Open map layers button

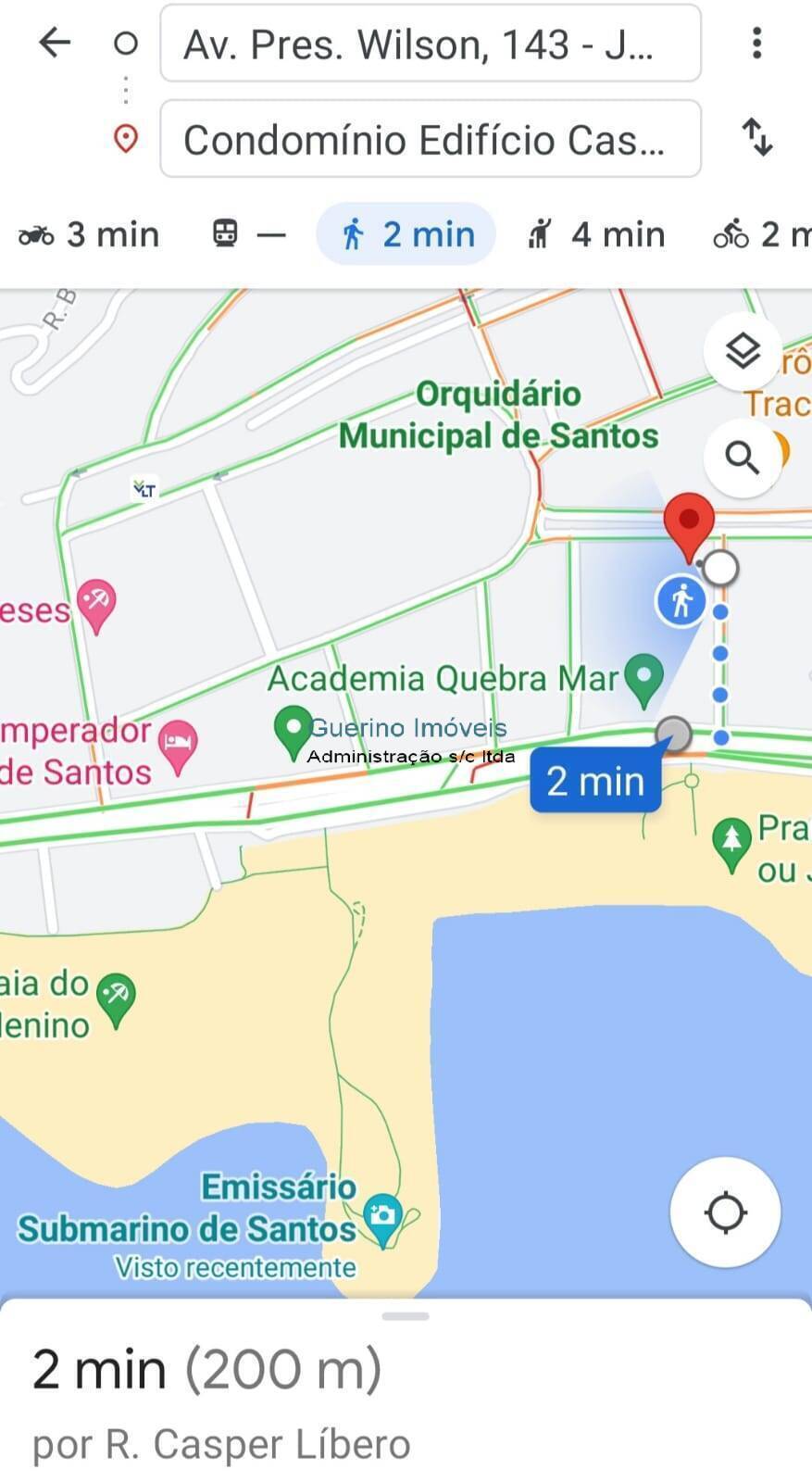pos(743,352)
